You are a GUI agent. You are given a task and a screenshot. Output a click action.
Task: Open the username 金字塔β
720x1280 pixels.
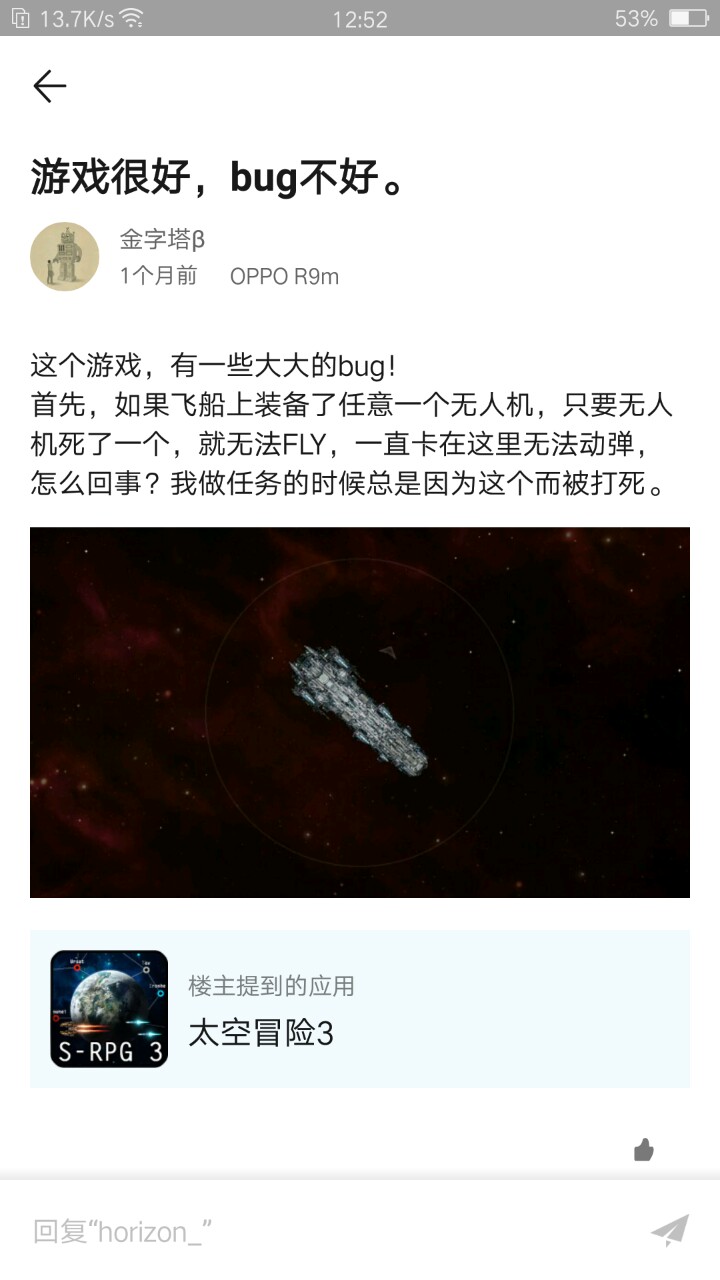point(162,239)
